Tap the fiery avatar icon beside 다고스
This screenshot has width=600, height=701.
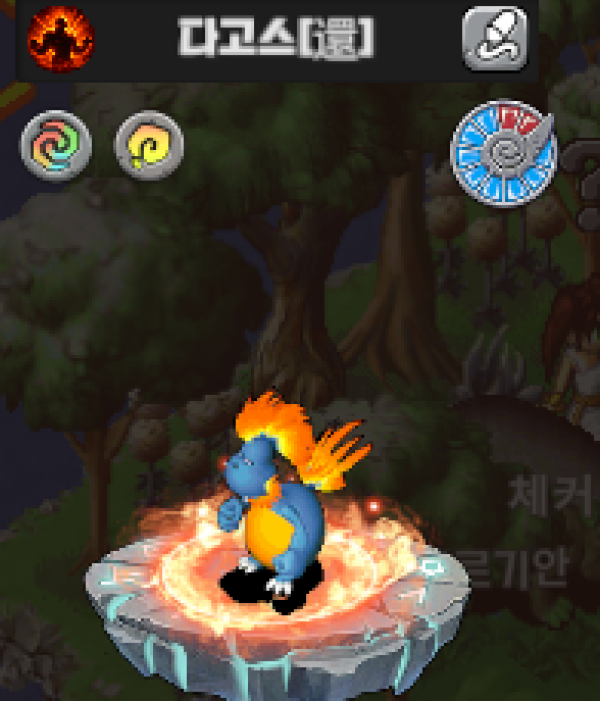click(60, 39)
